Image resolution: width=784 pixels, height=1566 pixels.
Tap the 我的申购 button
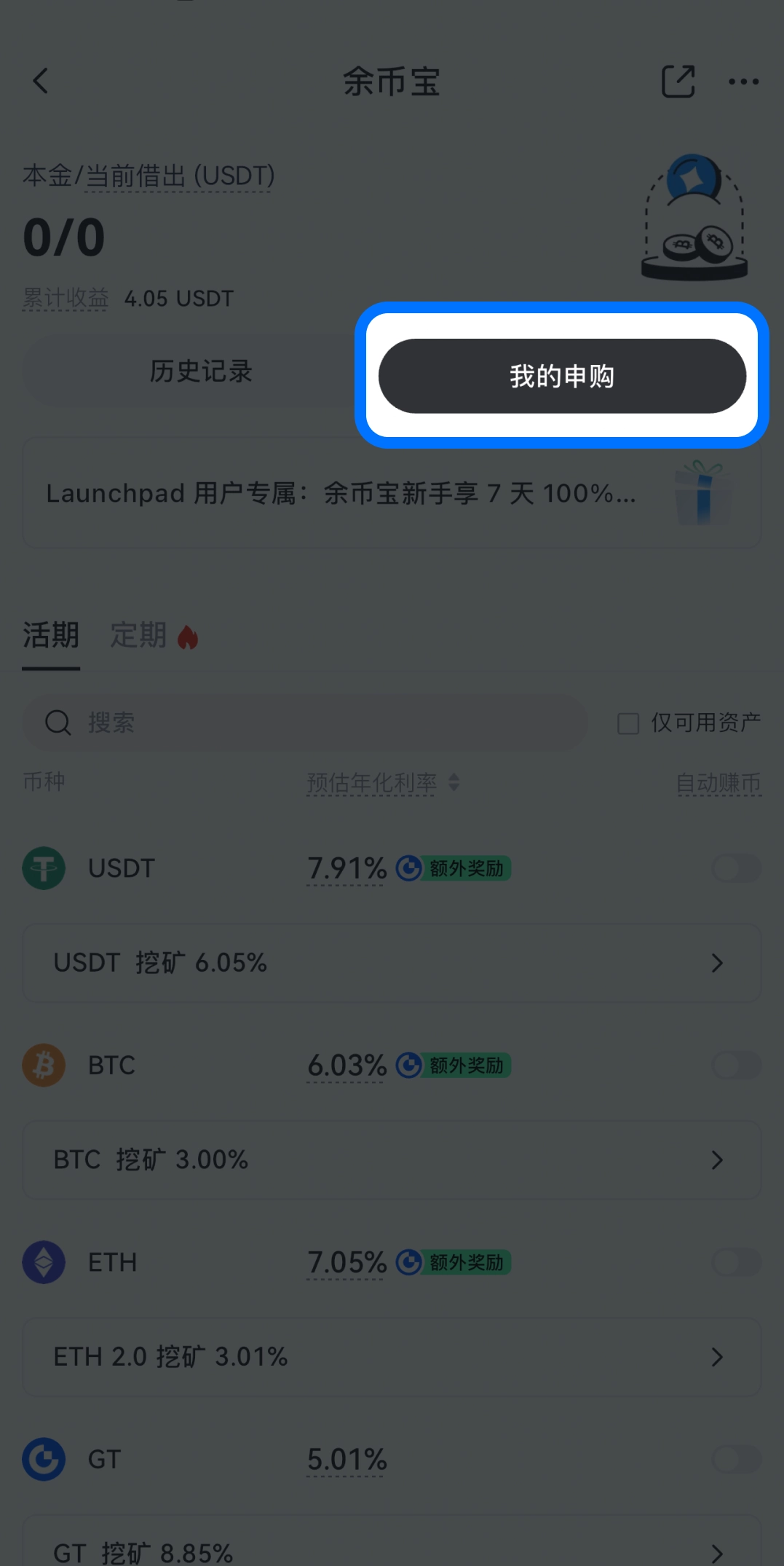[x=562, y=376]
